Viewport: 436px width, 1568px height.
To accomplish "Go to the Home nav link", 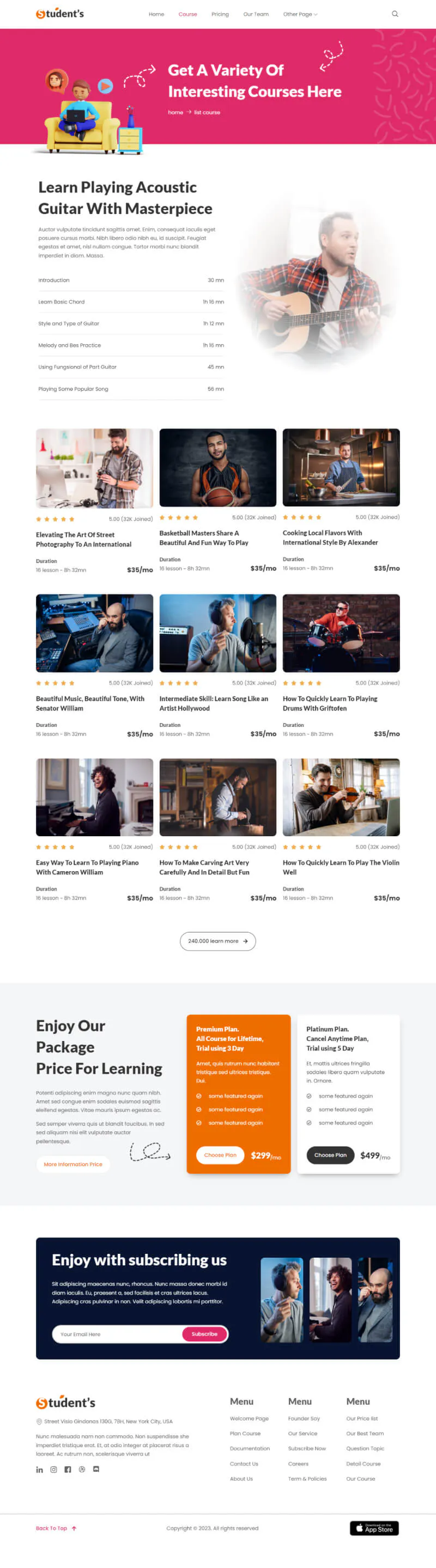I will tap(156, 14).
